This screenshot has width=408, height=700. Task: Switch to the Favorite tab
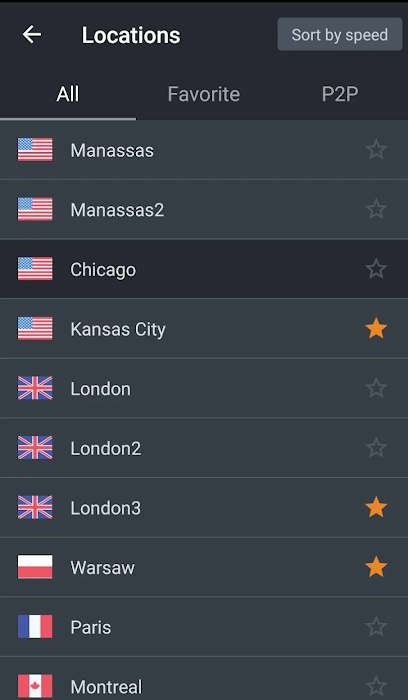point(204,94)
